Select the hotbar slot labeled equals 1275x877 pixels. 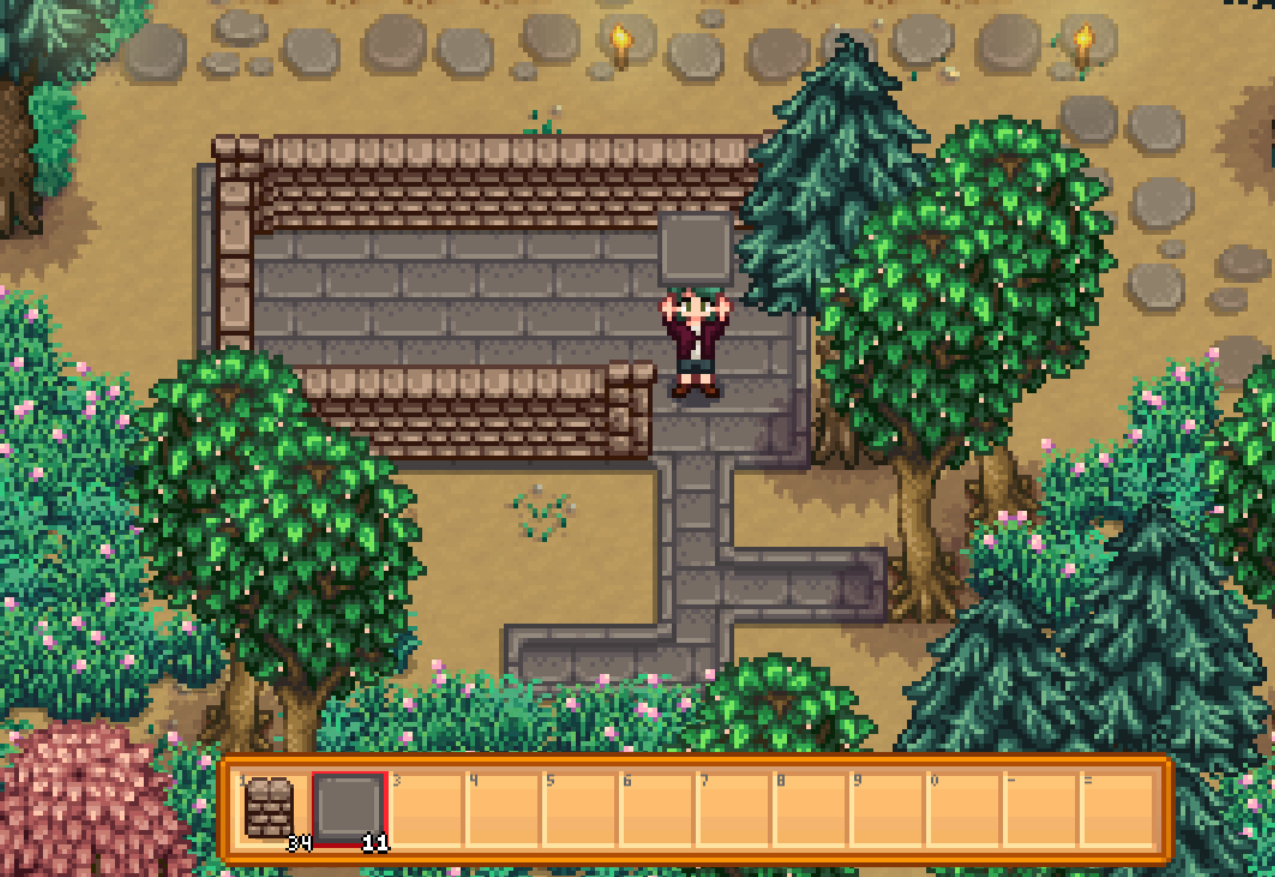click(x=1119, y=808)
